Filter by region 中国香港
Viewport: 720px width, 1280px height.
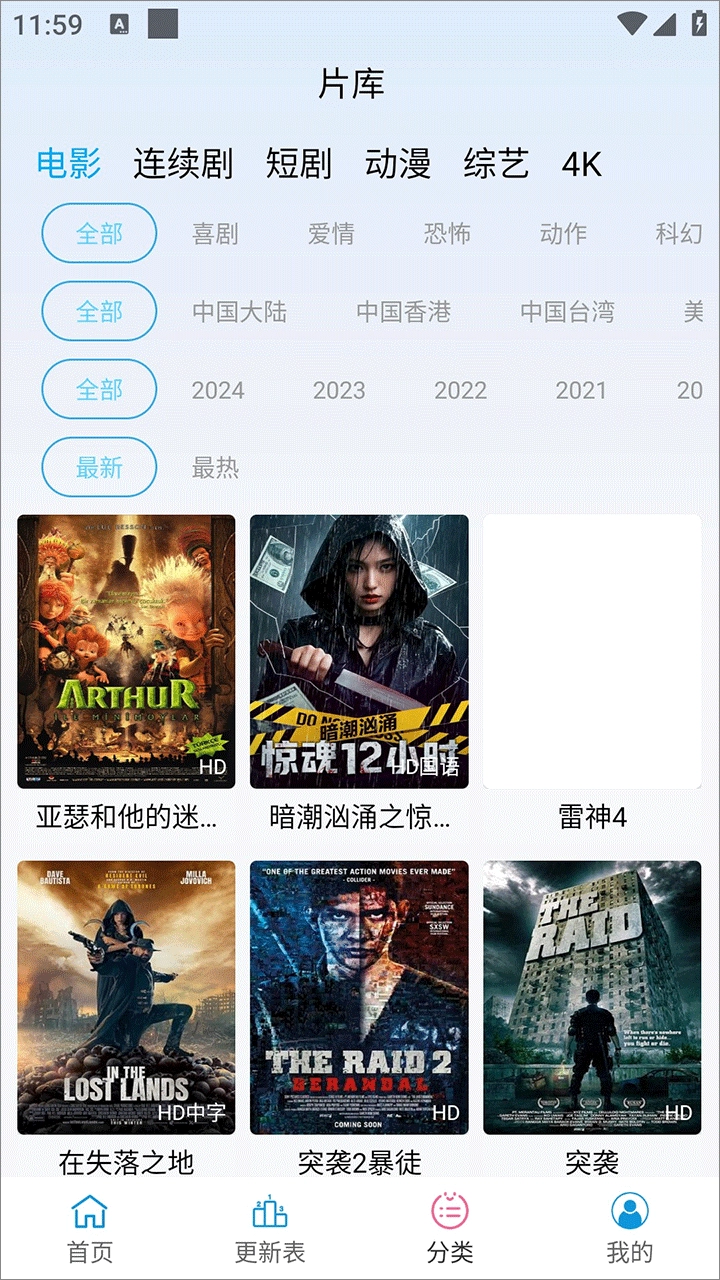pos(404,312)
